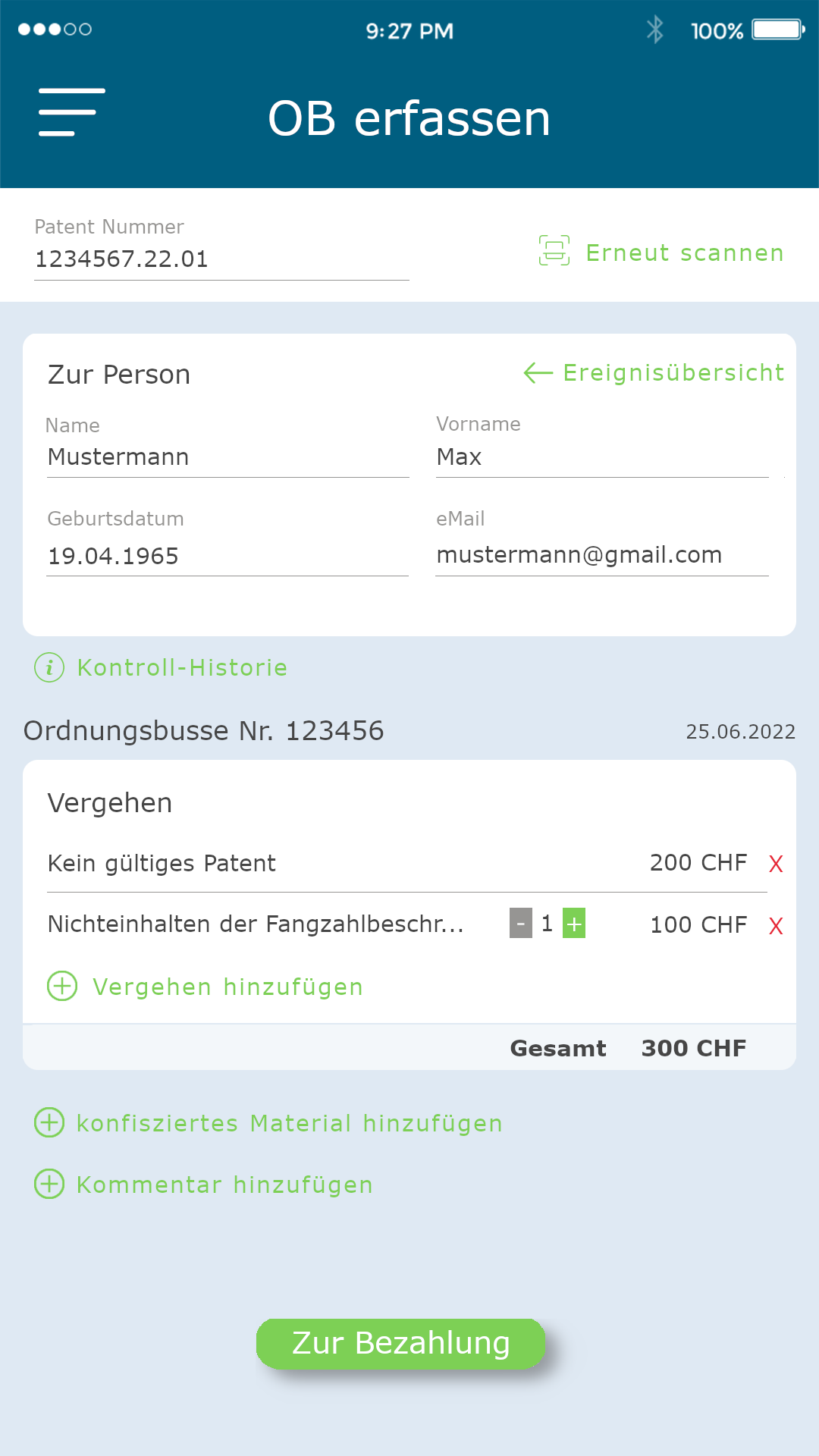The height and width of the screenshot is (1456, 819).
Task: Add konfisziertes Material
Action: (x=268, y=1123)
